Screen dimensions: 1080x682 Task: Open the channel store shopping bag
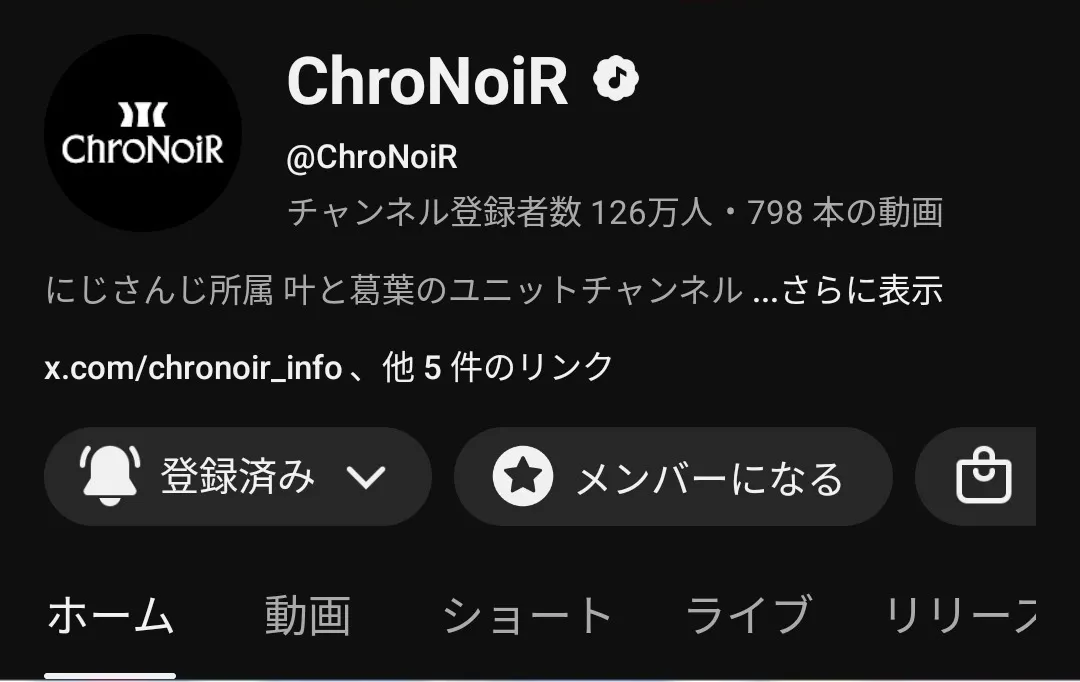[983, 477]
